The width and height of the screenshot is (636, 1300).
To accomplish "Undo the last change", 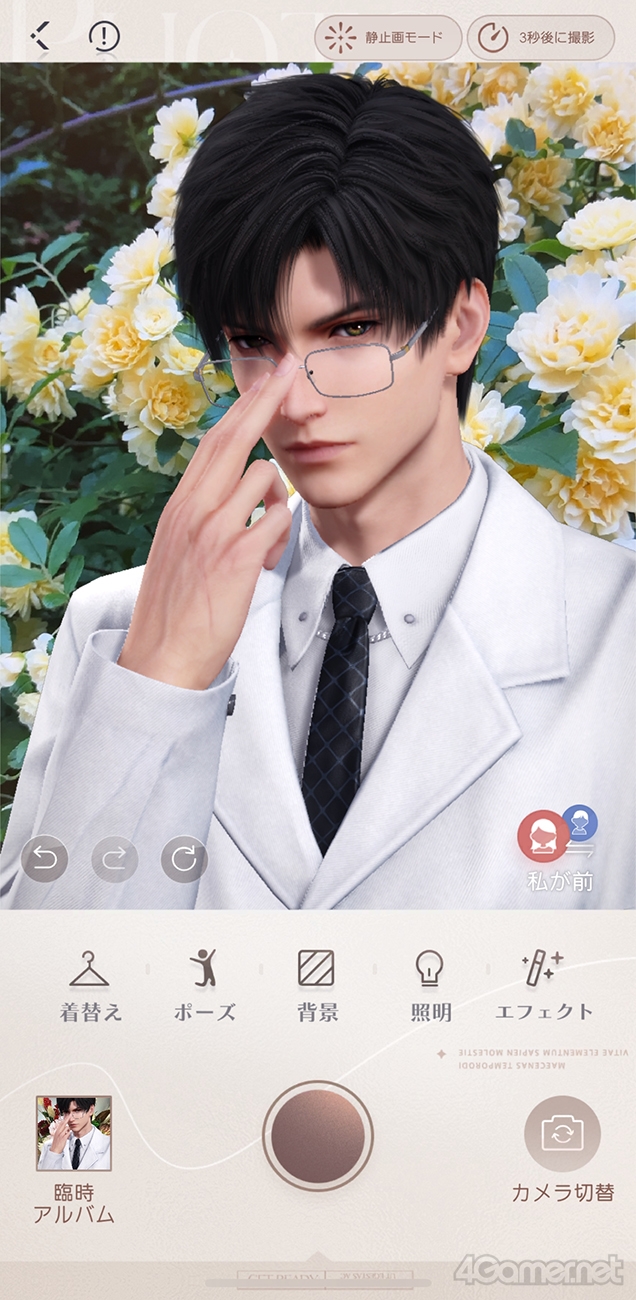I will [44, 858].
